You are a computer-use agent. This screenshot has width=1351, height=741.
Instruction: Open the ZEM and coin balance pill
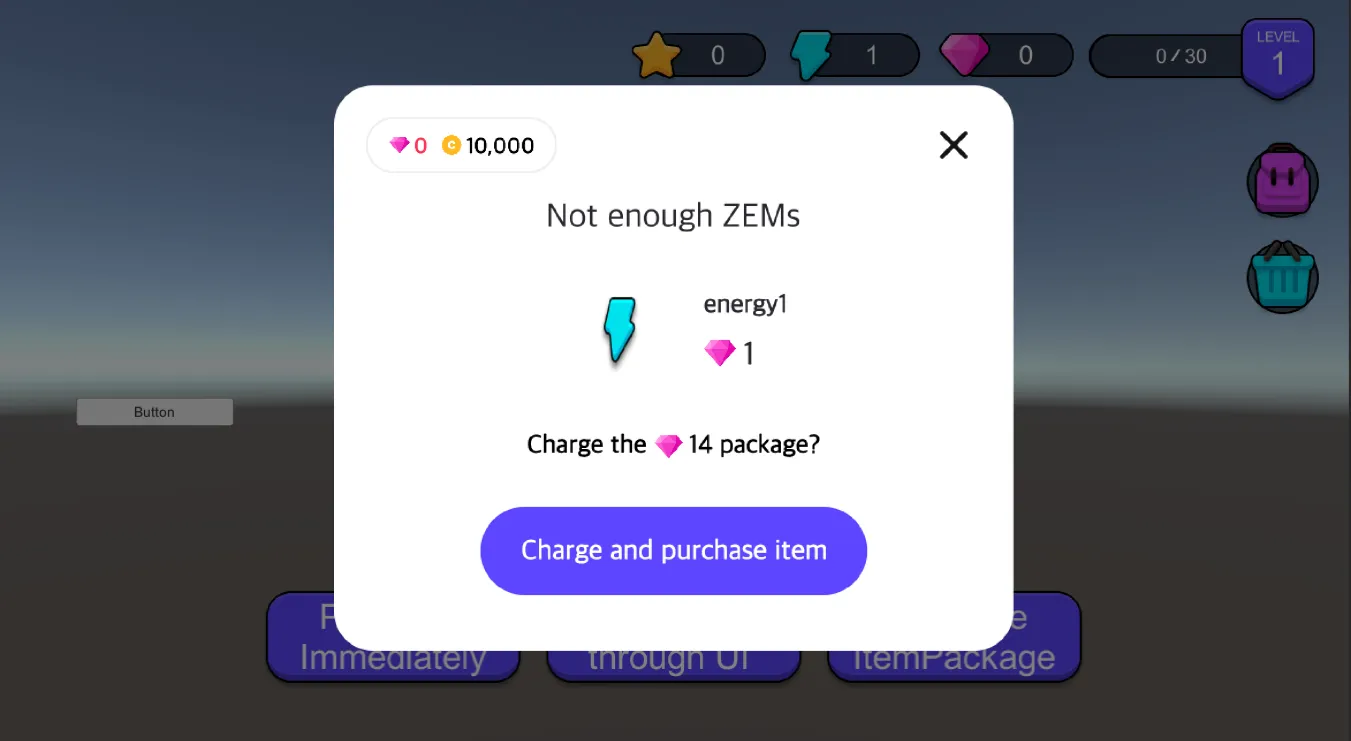tap(461, 146)
